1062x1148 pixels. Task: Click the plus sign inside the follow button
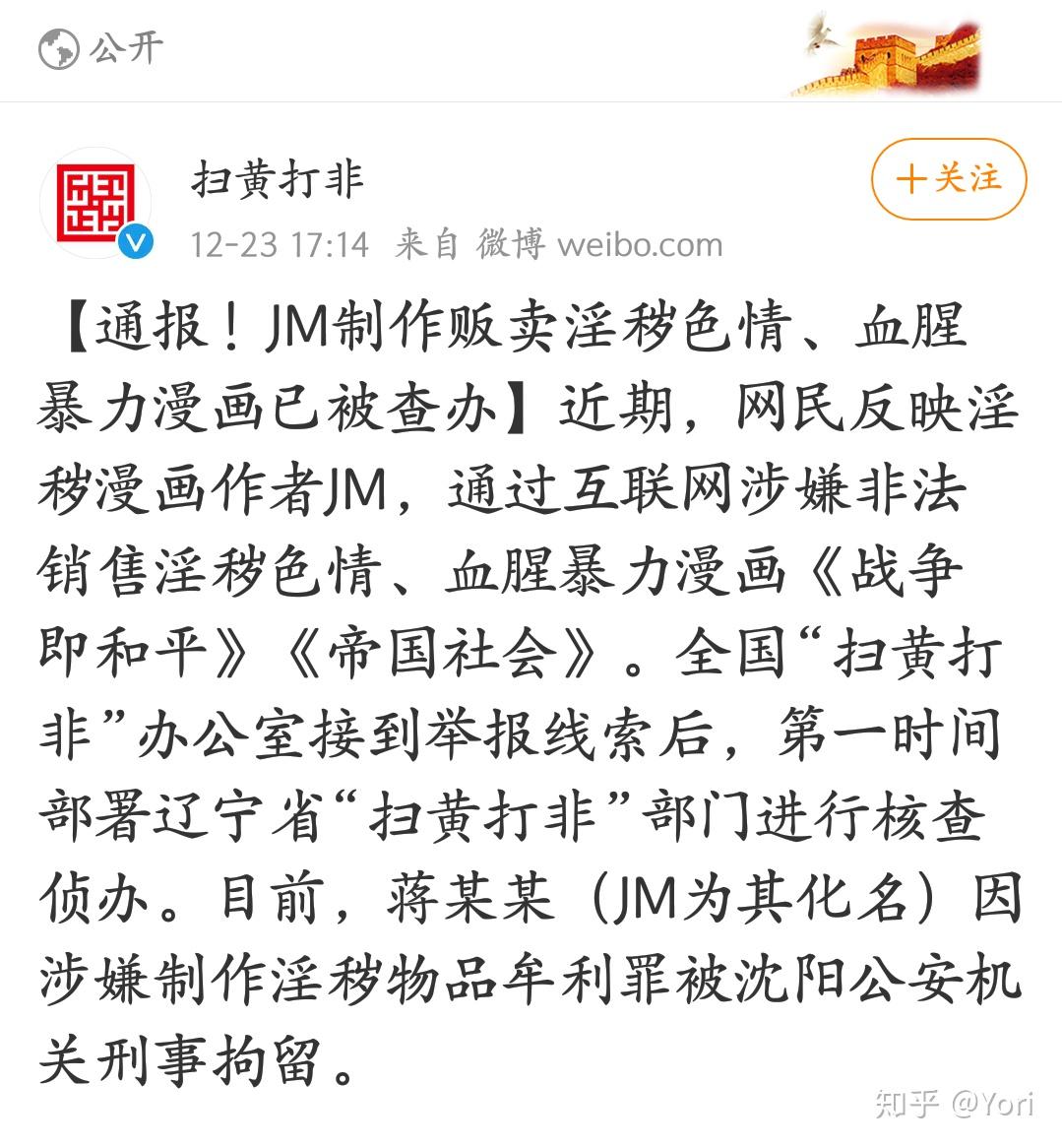pos(912,180)
